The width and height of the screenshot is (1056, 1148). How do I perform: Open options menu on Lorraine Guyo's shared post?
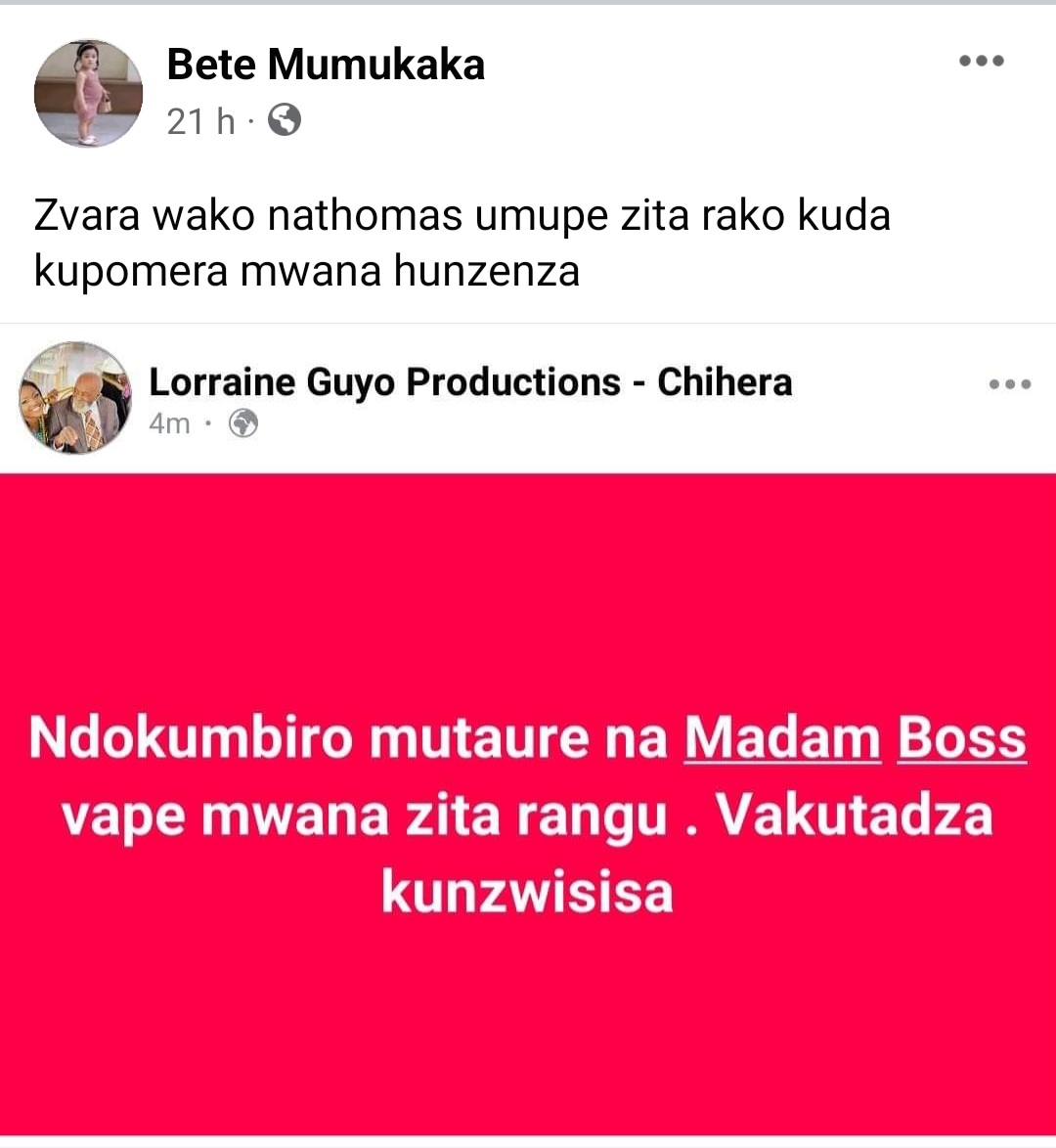coord(1009,384)
